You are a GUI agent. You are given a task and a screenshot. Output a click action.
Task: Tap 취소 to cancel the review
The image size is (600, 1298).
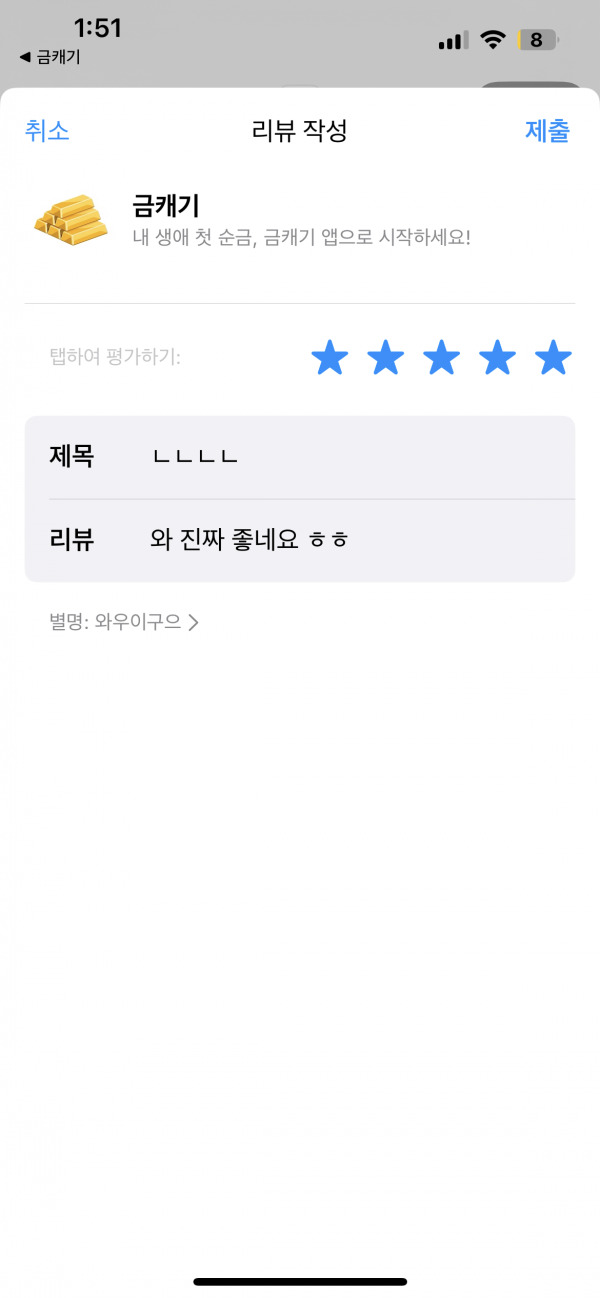pos(47,131)
